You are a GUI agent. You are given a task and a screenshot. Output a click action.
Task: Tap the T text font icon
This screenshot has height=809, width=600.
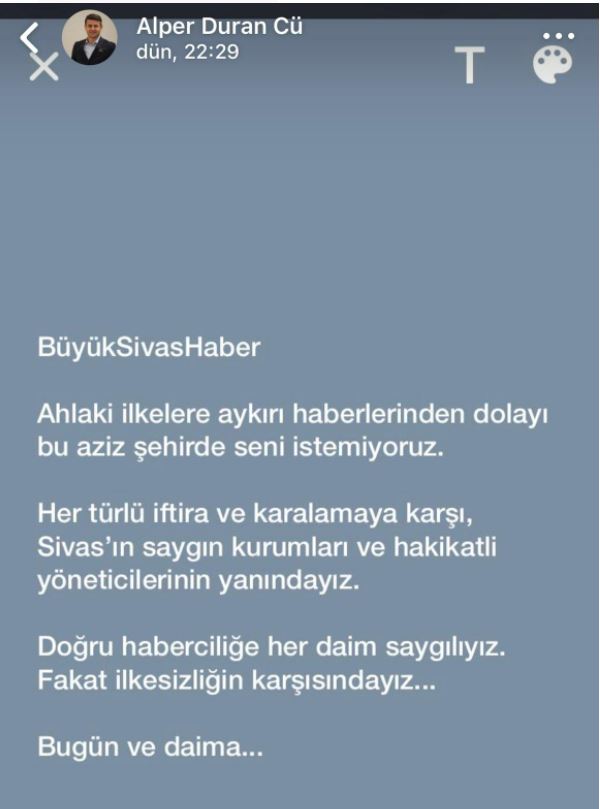pos(469,64)
